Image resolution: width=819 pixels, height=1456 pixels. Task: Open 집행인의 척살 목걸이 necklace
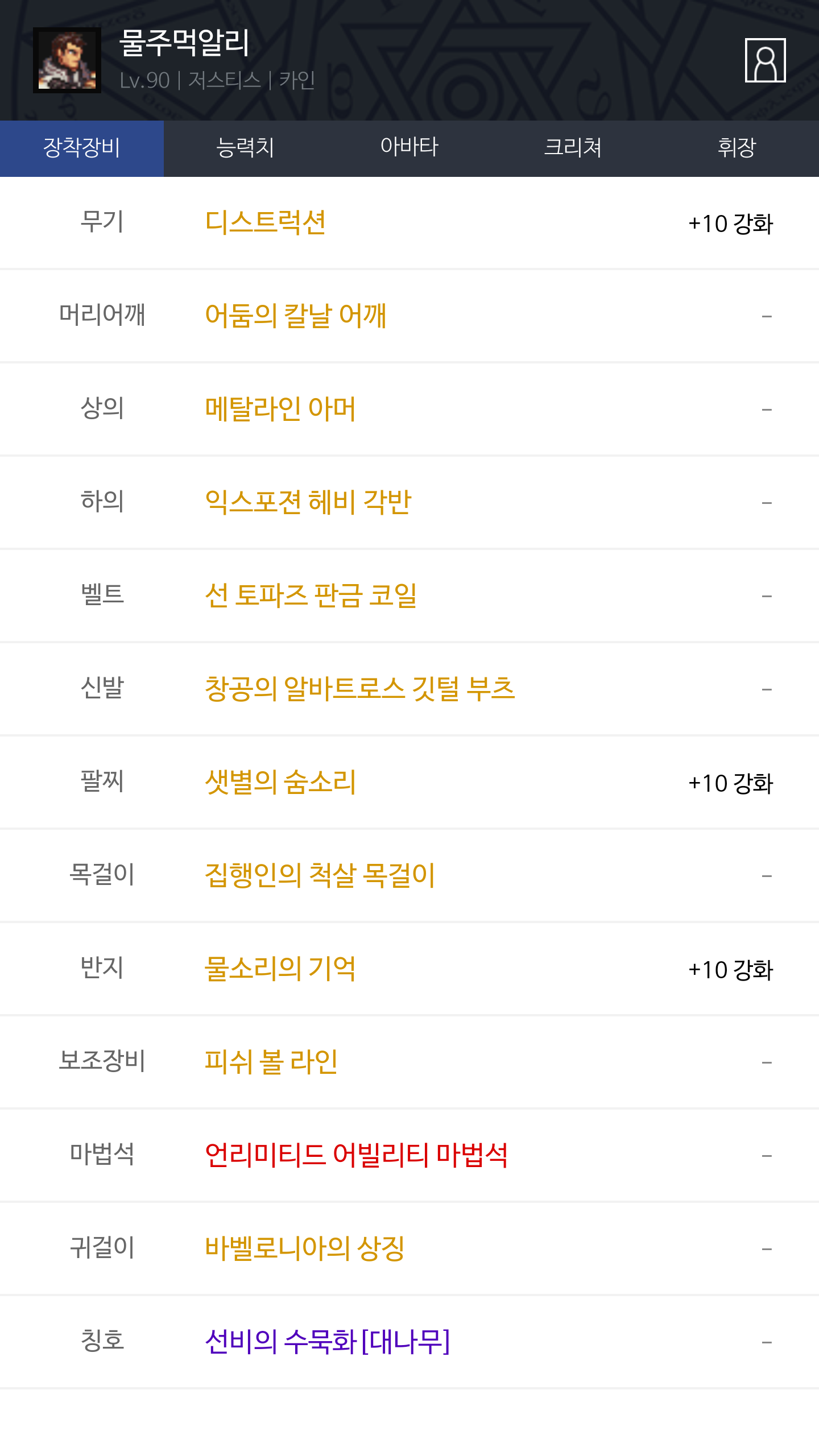coord(320,875)
